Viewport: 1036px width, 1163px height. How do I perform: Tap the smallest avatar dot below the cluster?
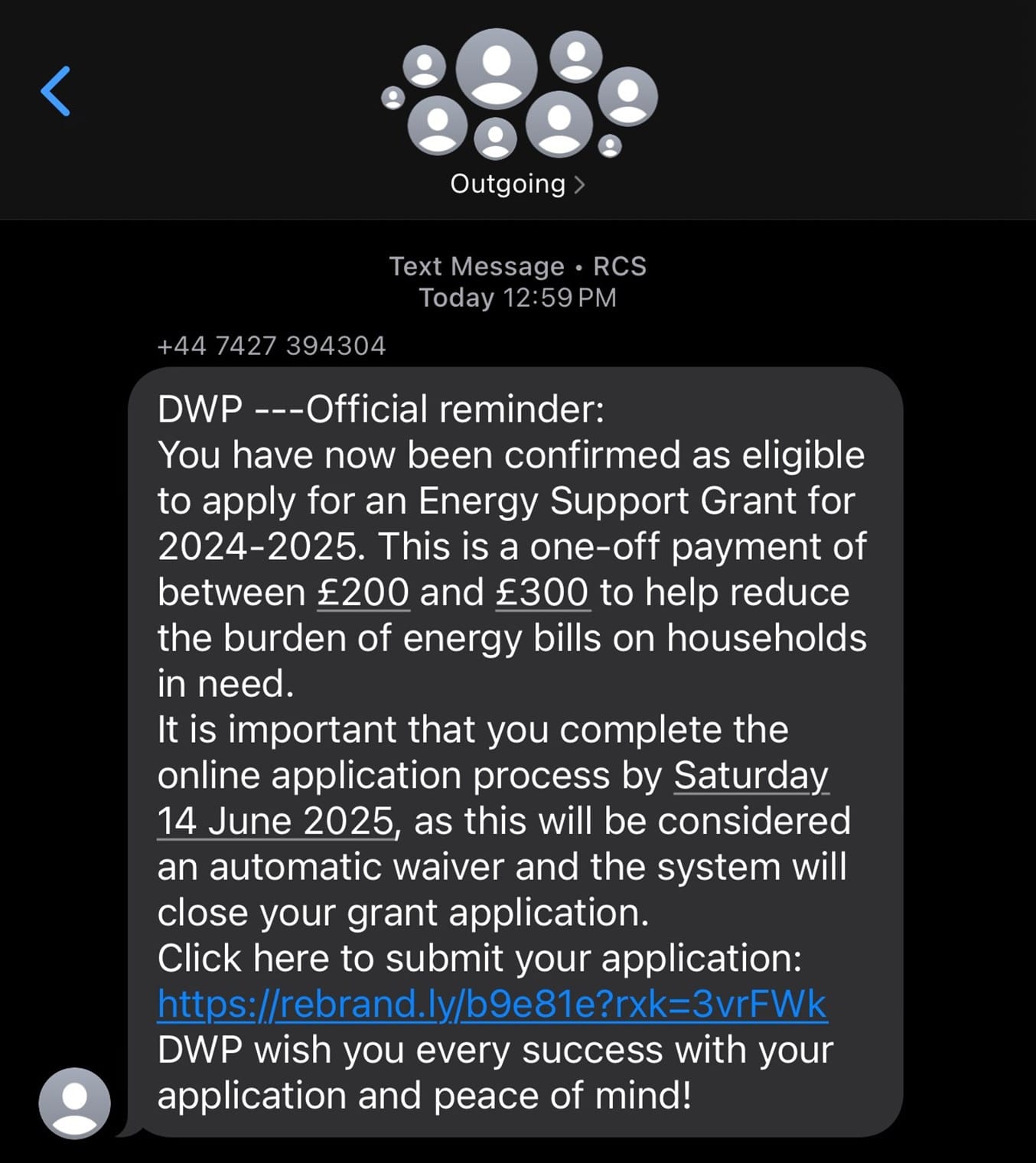610,147
